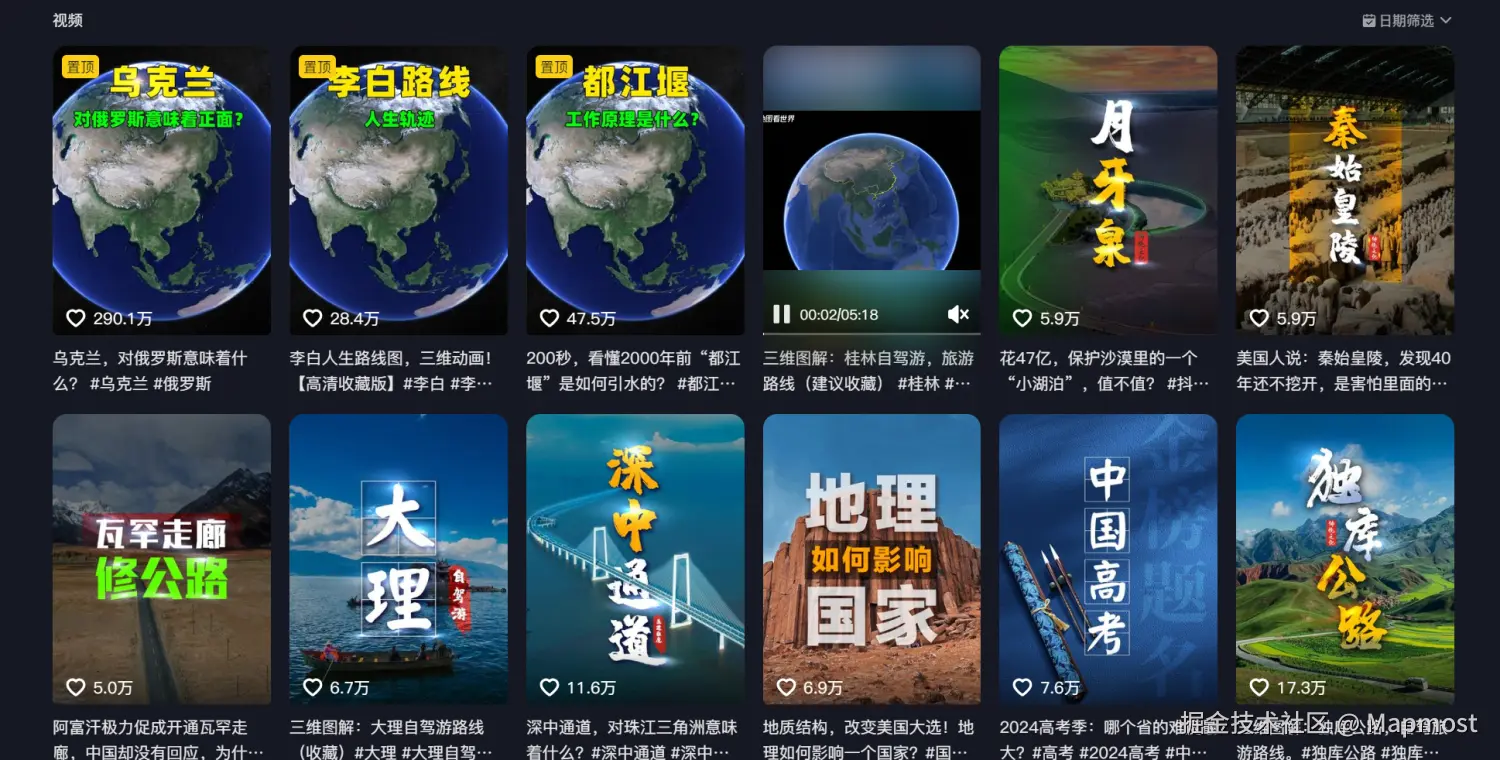The height and width of the screenshot is (760, 1500).
Task: Watch the 地理如何影响国家 video
Action: (871, 560)
